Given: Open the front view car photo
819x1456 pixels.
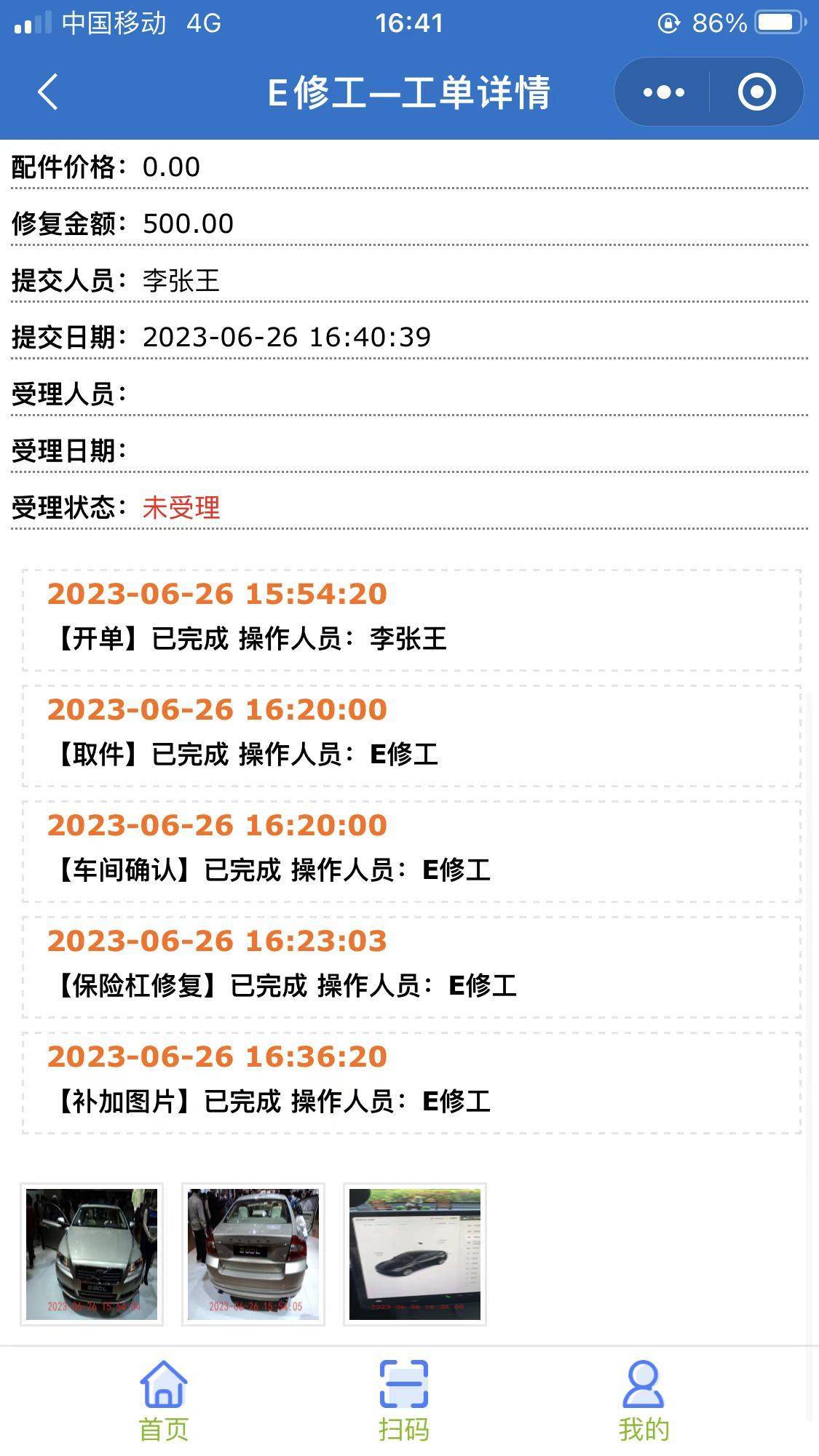Looking at the screenshot, I should (92, 1254).
